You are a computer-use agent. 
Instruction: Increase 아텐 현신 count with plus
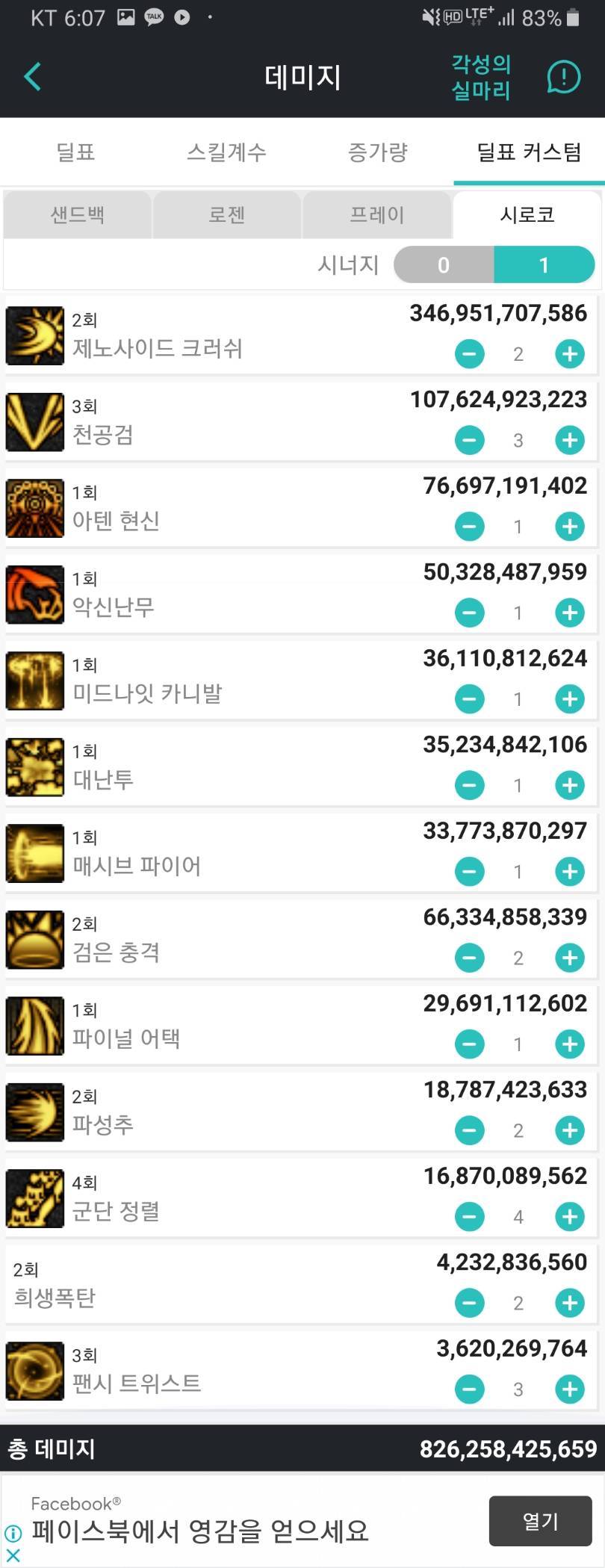(569, 527)
